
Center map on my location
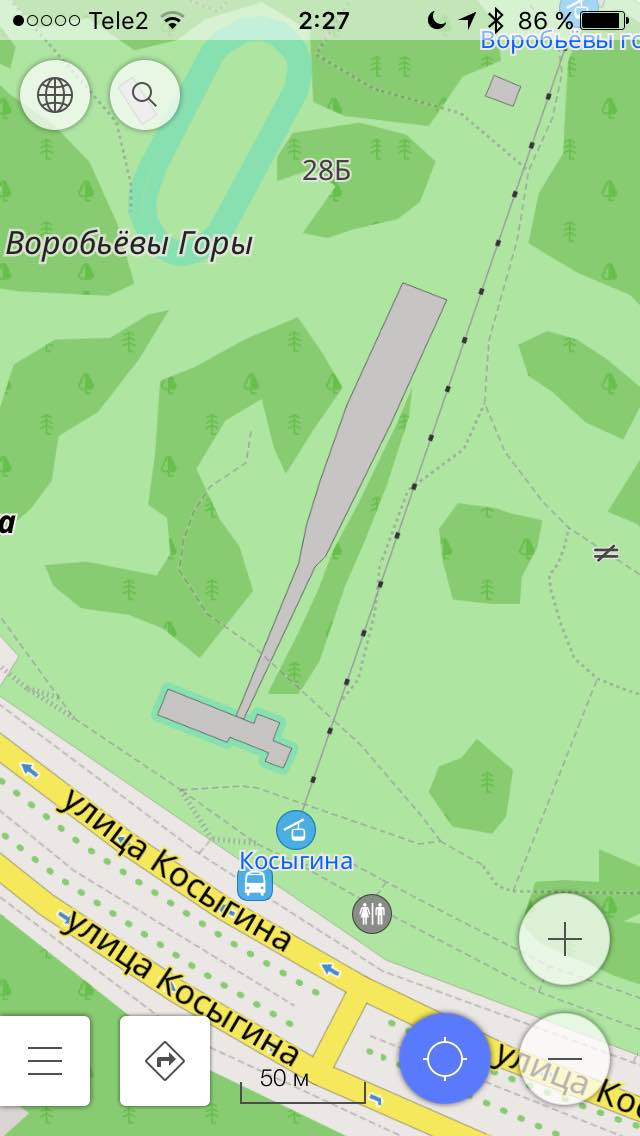444,1058
